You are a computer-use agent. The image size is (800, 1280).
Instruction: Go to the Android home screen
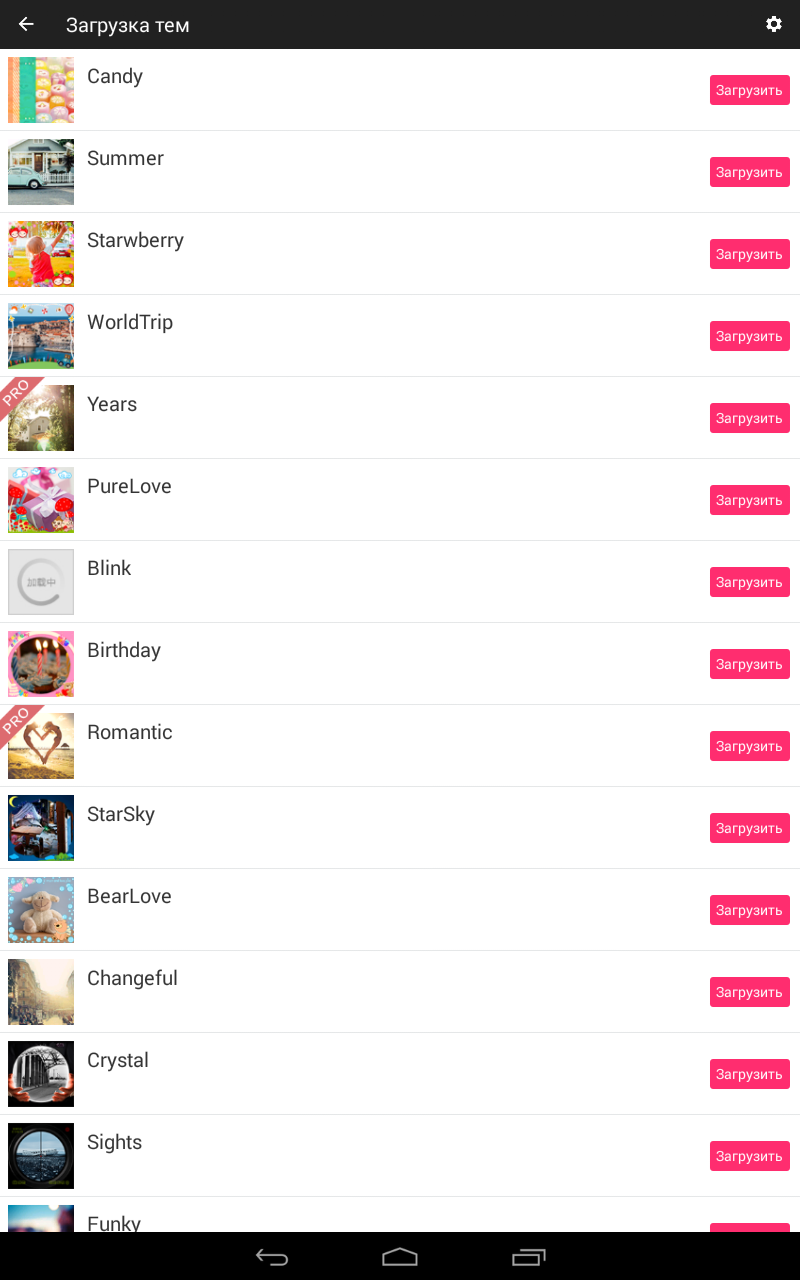point(400,1257)
